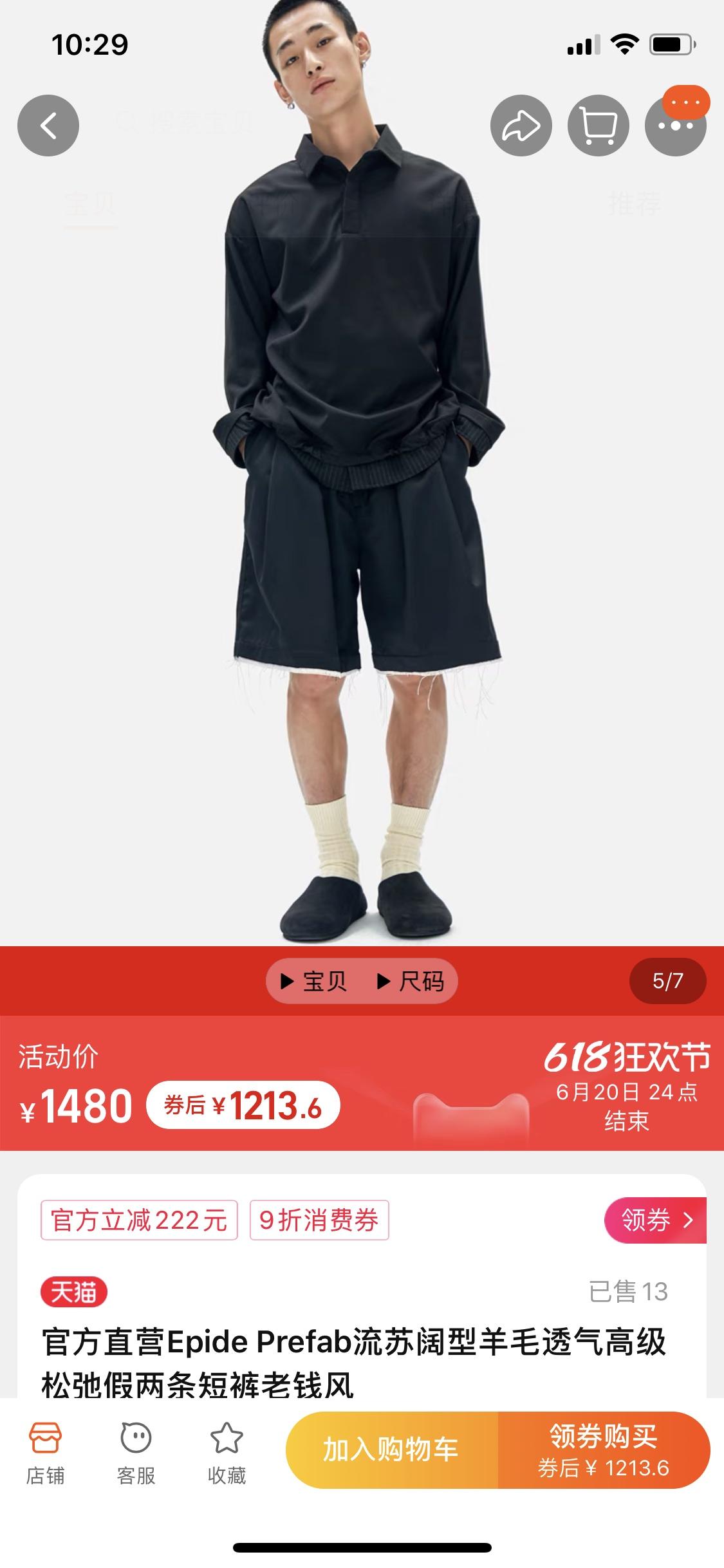Image resolution: width=724 pixels, height=1568 pixels.
Task: Tap 加入购物车 to add to cart
Action: (x=391, y=1450)
